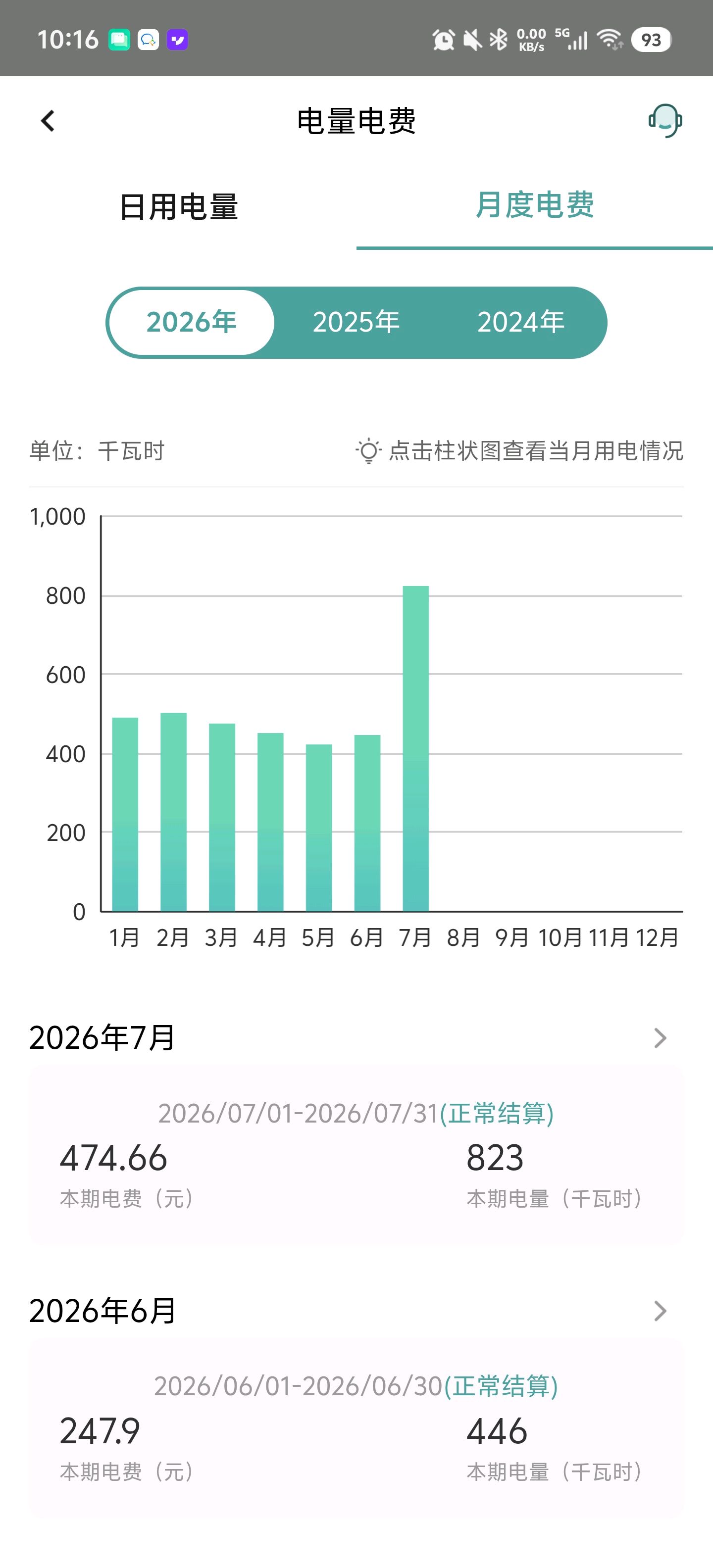Viewport: 713px width, 1568px height.
Task: Tap the 3月 bar in the chart
Action: [x=222, y=818]
